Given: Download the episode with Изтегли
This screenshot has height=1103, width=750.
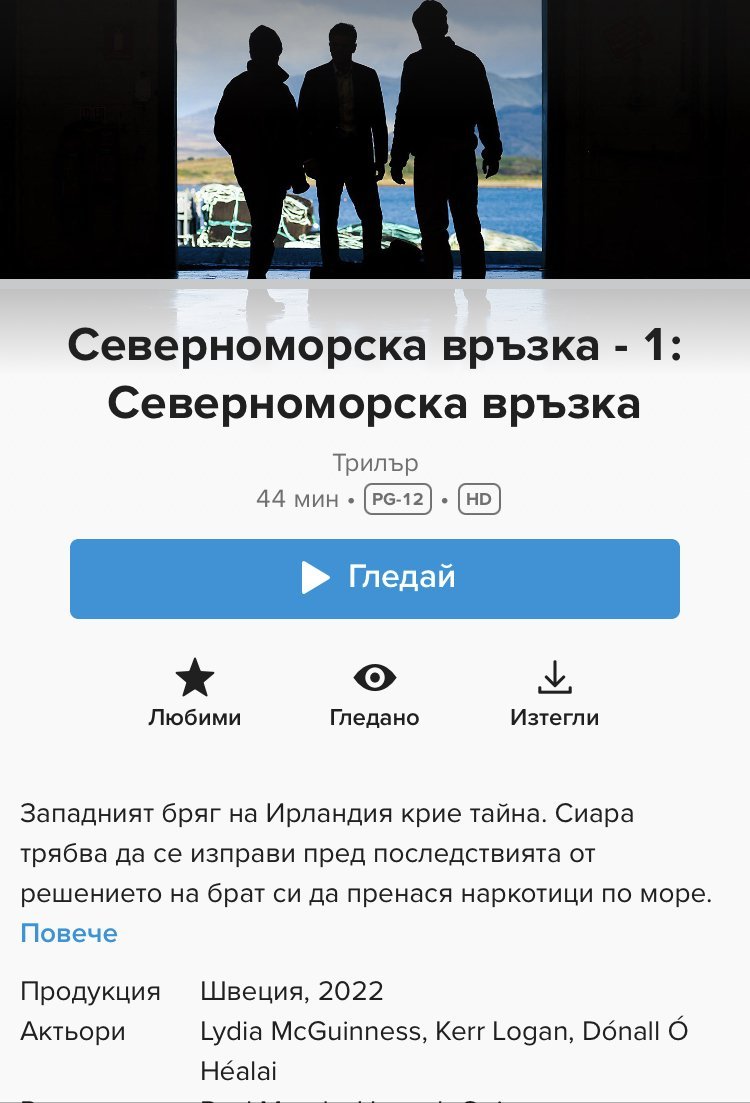Looking at the screenshot, I should tap(554, 693).
